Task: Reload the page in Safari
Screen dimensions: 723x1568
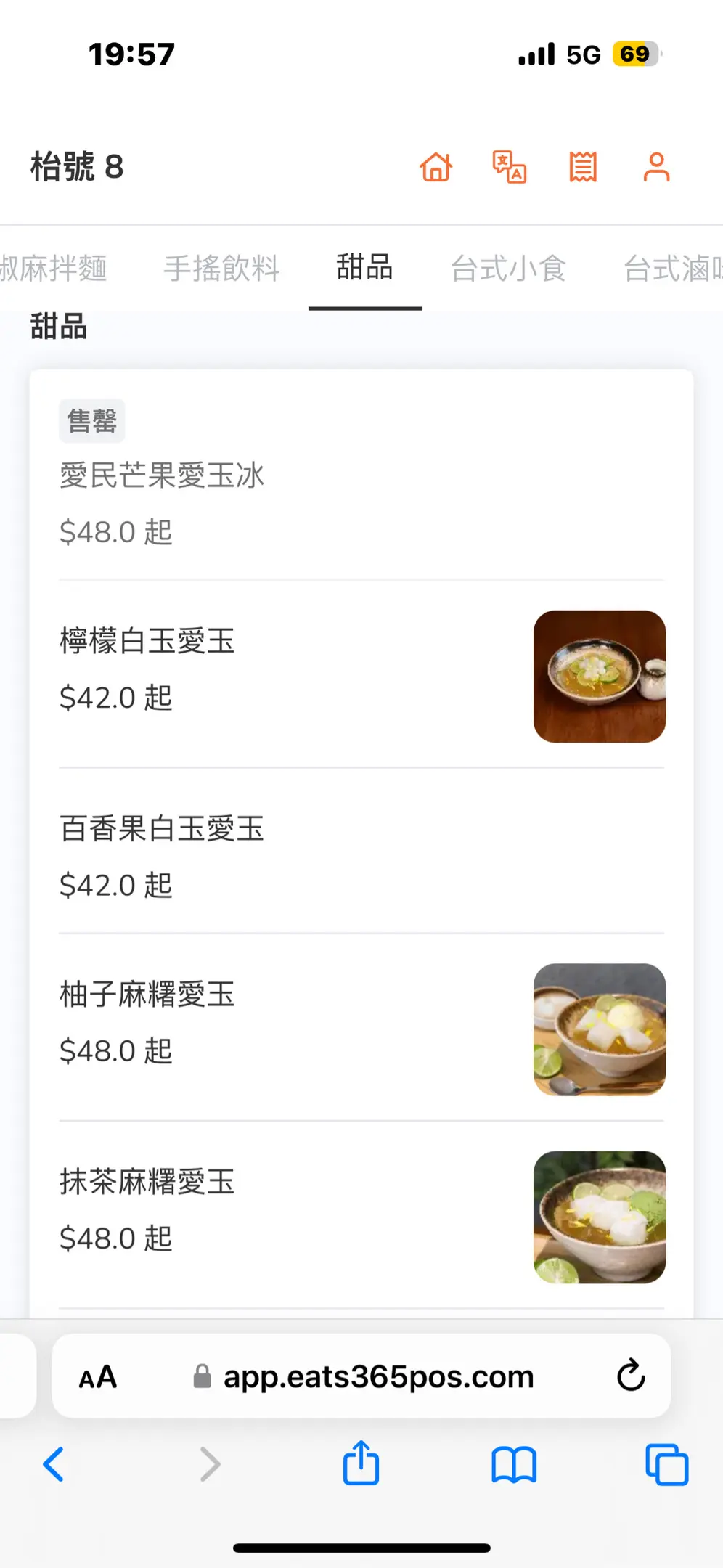Action: point(631,1375)
